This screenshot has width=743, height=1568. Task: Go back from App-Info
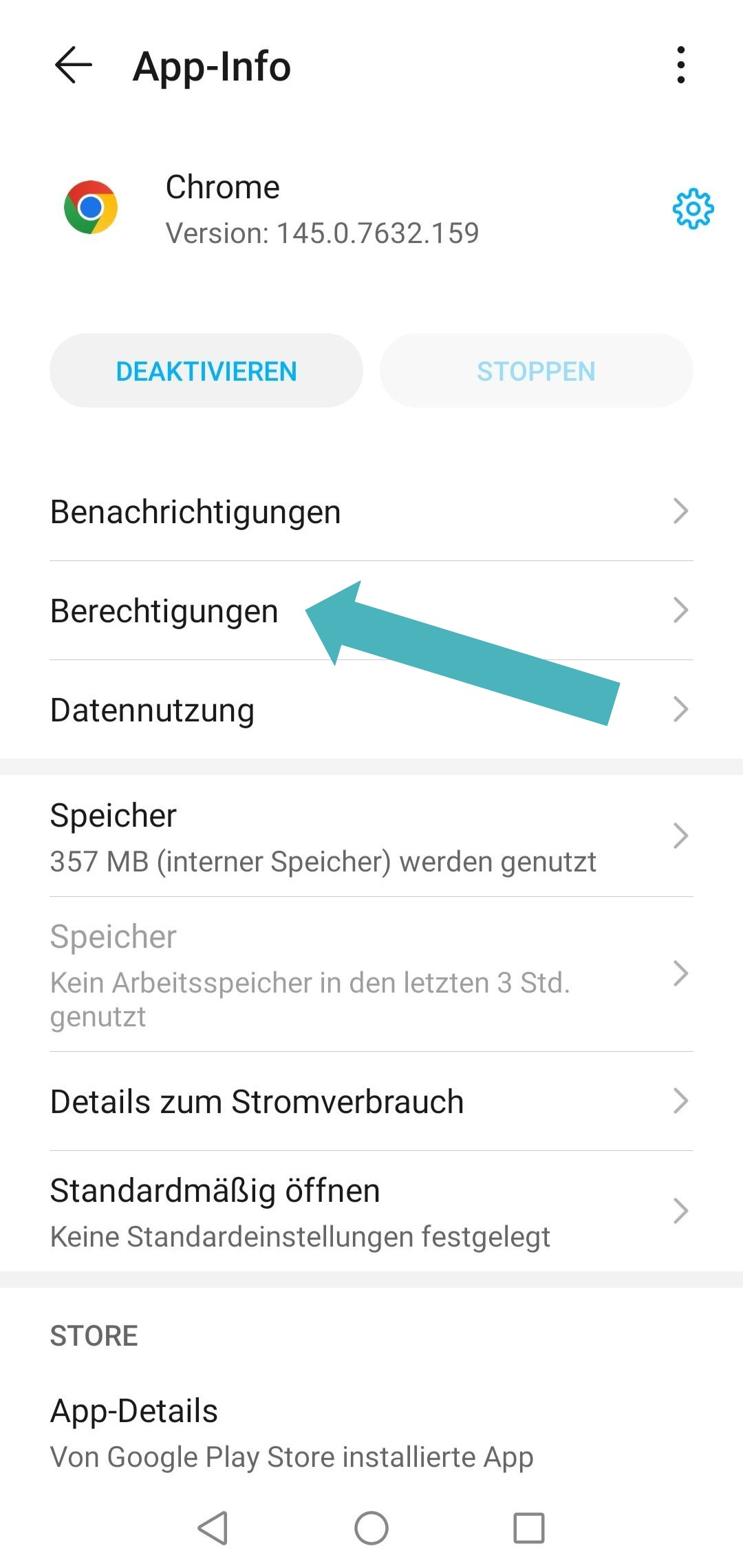click(73, 66)
